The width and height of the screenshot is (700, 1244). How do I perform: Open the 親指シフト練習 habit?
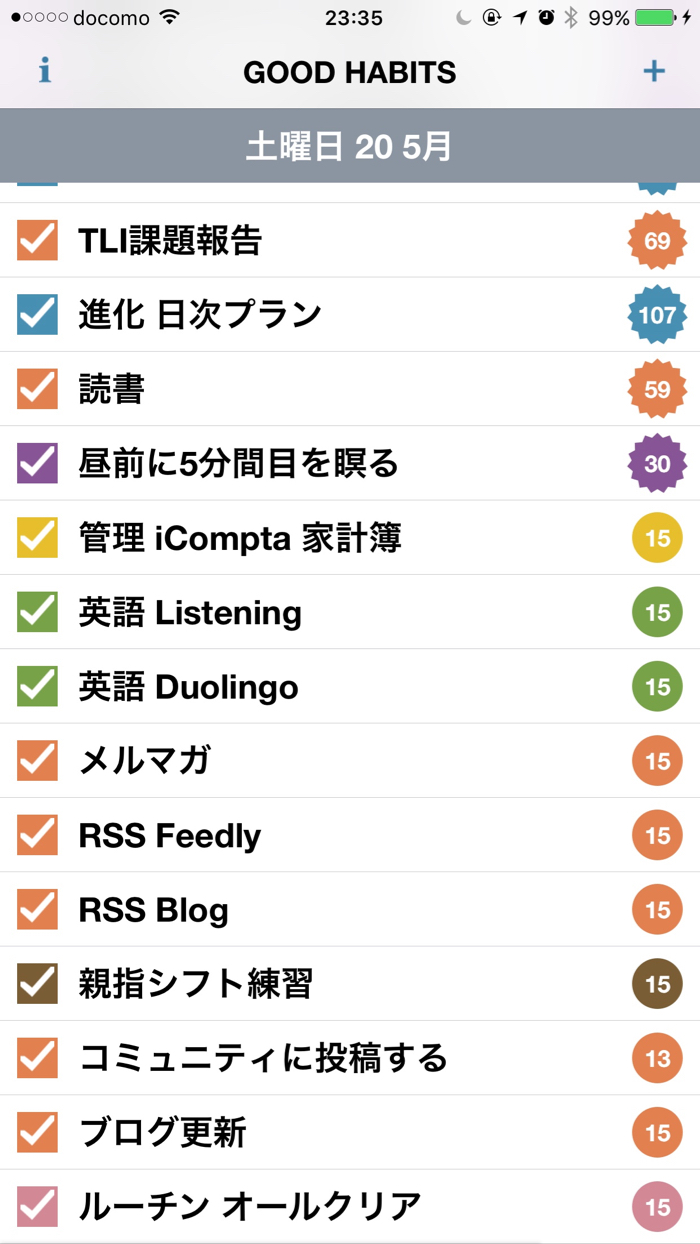(x=350, y=984)
